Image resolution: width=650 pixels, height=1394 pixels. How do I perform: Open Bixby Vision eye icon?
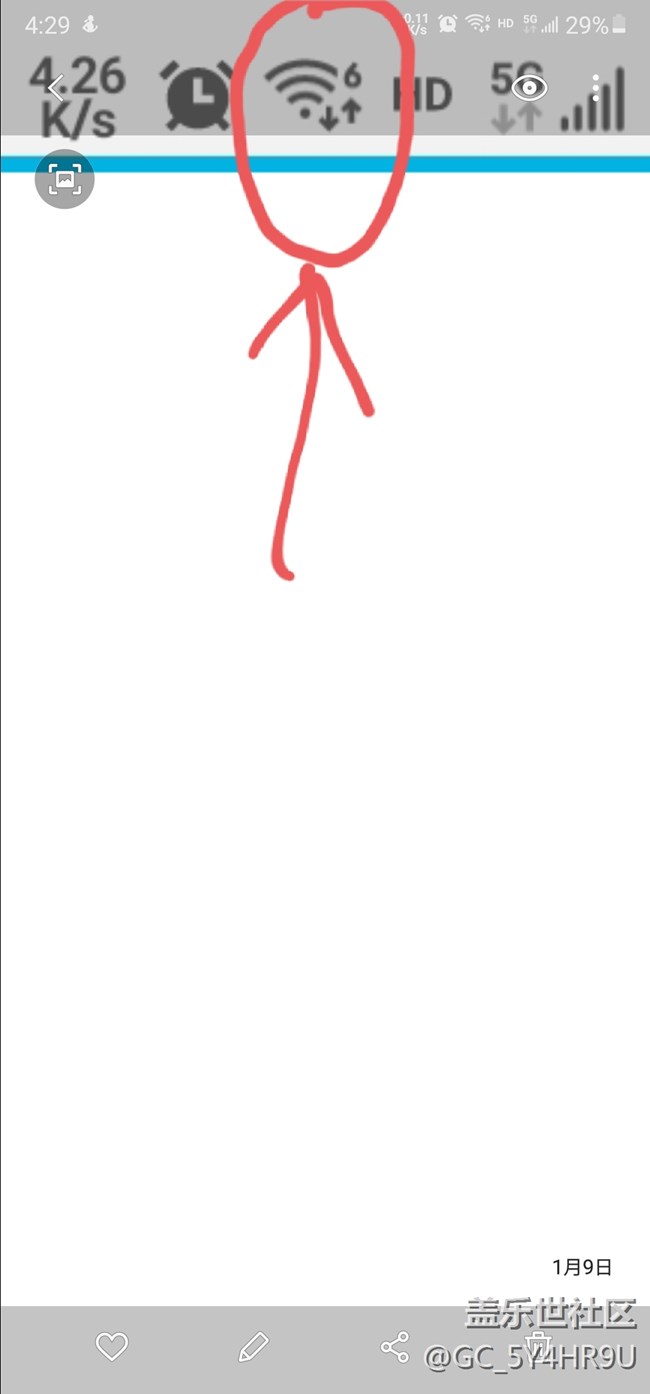point(529,88)
